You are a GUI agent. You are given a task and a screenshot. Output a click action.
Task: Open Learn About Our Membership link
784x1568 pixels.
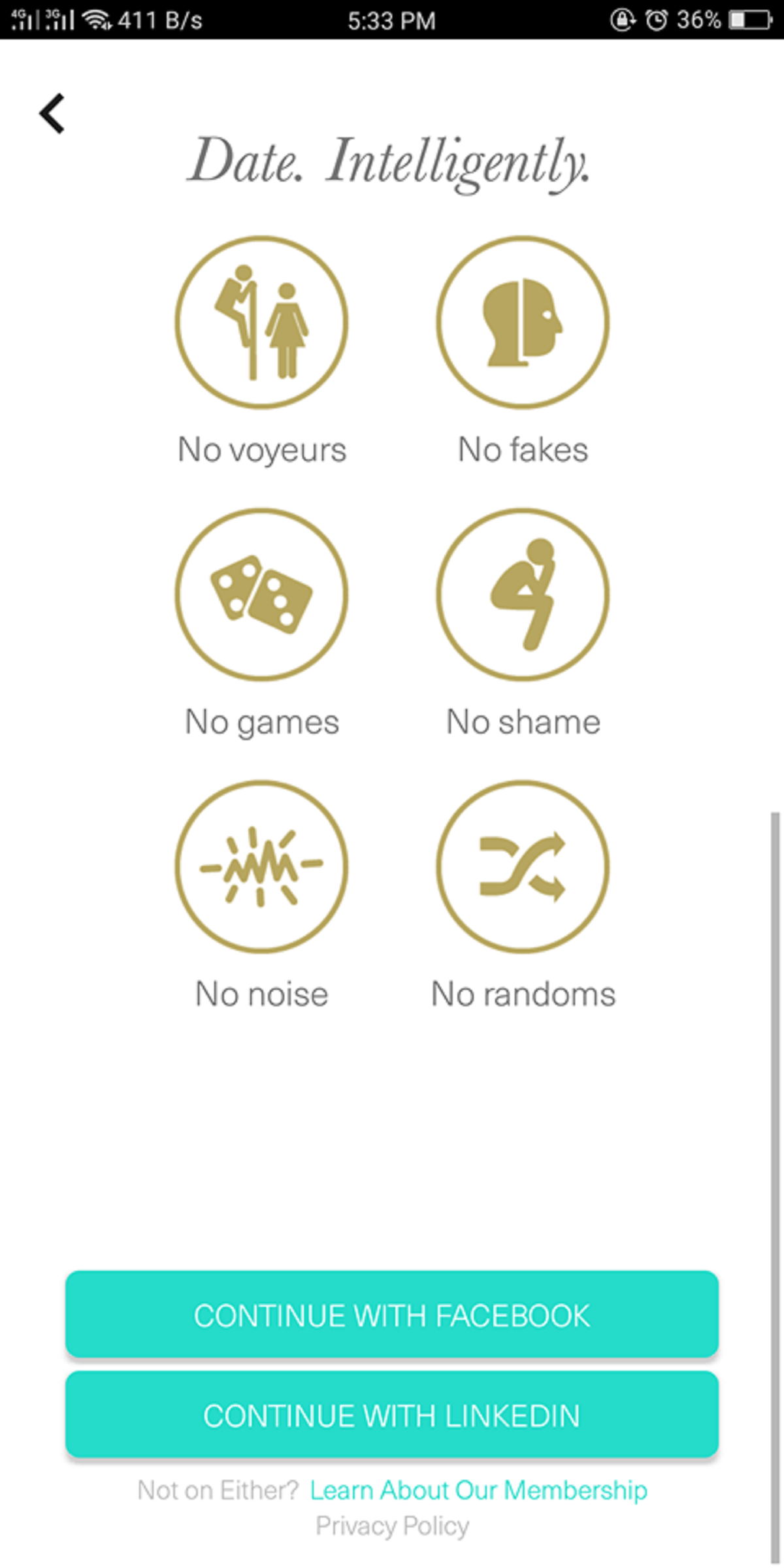coord(478,1490)
